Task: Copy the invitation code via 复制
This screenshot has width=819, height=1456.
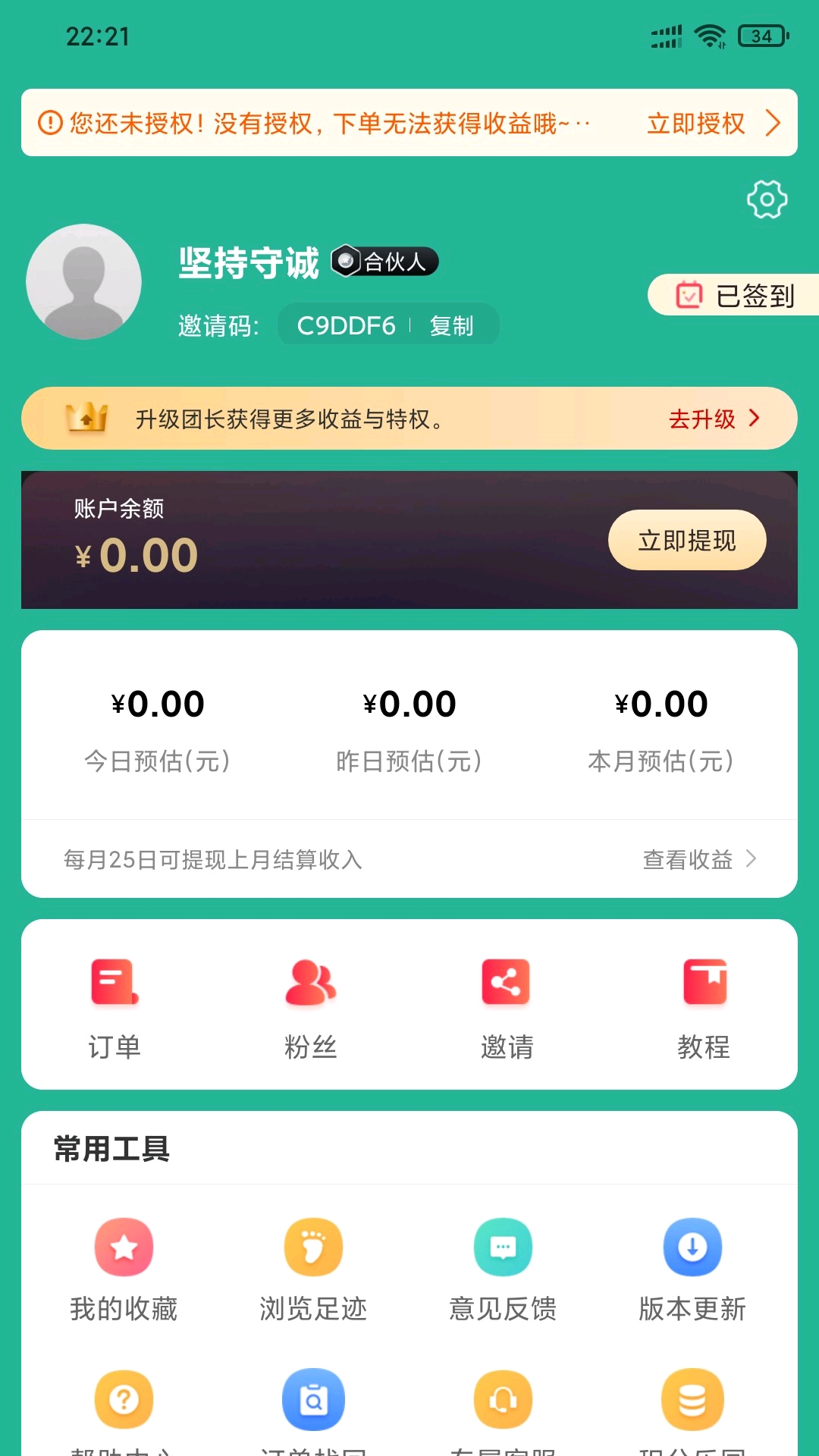Action: (451, 325)
